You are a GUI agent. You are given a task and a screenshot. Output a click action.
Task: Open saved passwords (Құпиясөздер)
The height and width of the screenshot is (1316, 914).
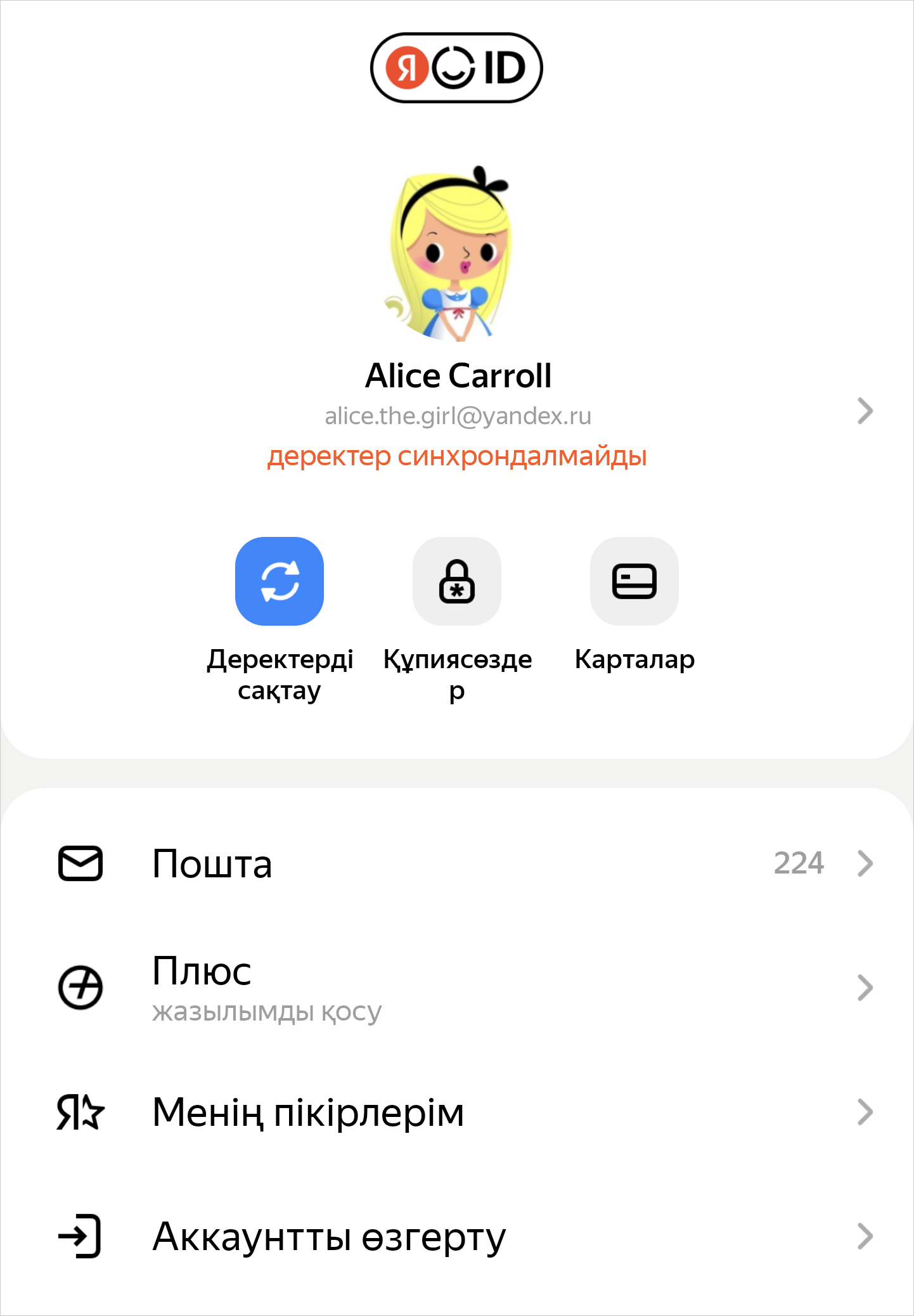[x=457, y=581]
